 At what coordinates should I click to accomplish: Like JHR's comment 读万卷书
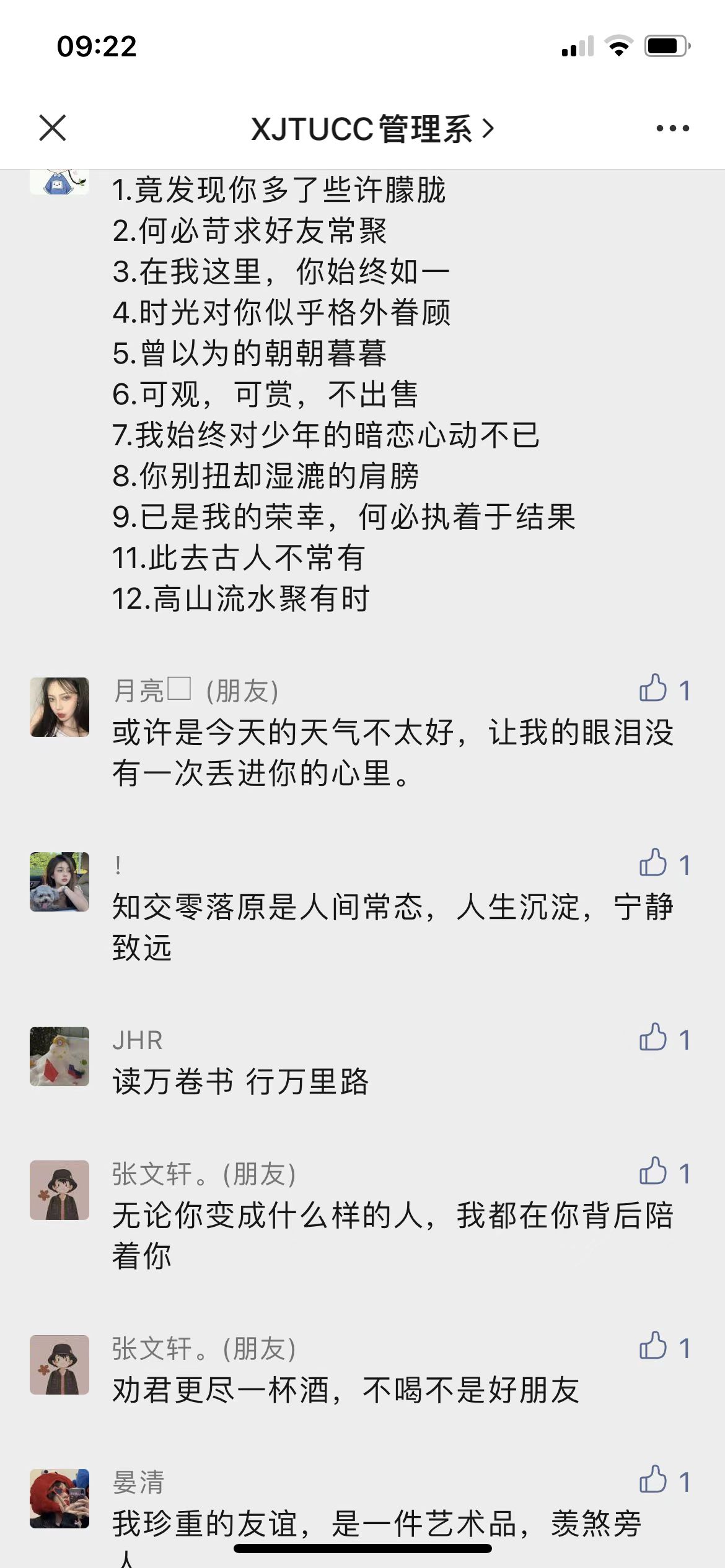(654, 1038)
